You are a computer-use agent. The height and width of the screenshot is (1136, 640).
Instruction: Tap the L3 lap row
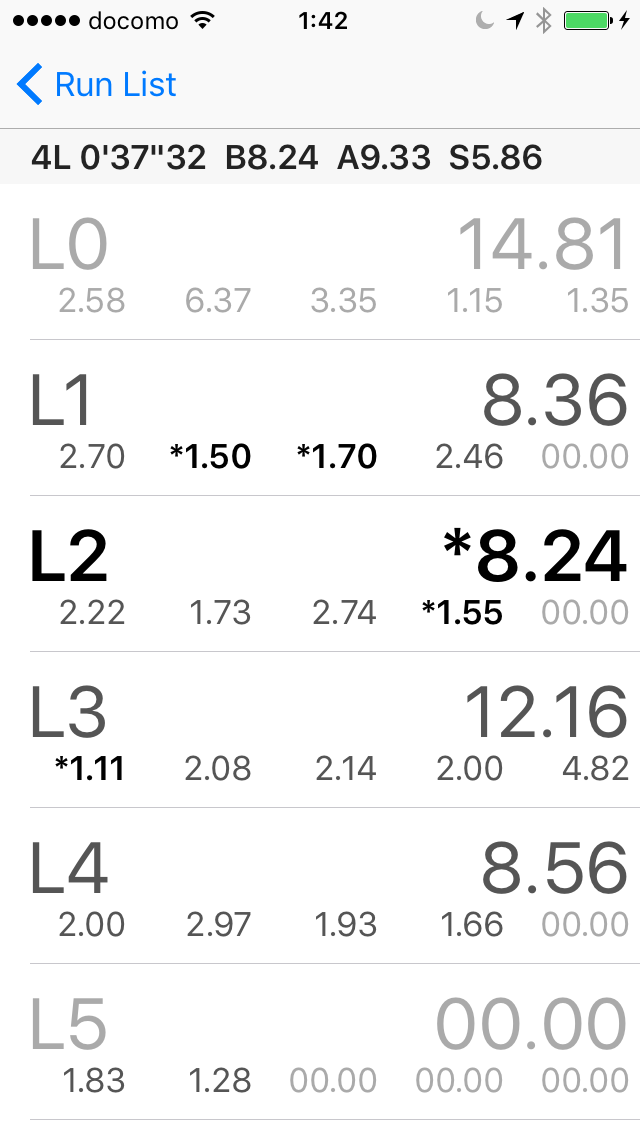click(320, 730)
